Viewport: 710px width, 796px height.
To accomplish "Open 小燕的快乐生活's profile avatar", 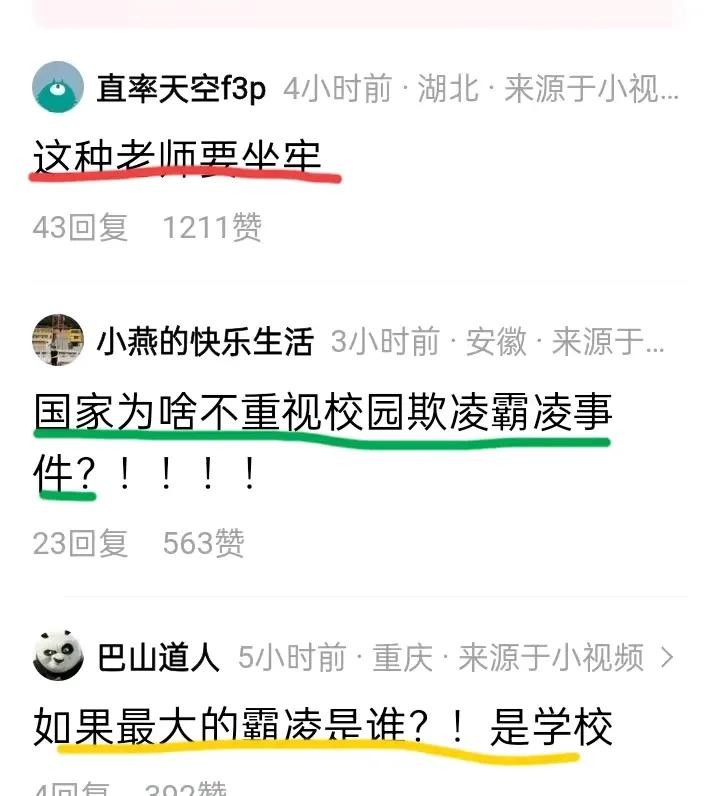I will pos(58,340).
